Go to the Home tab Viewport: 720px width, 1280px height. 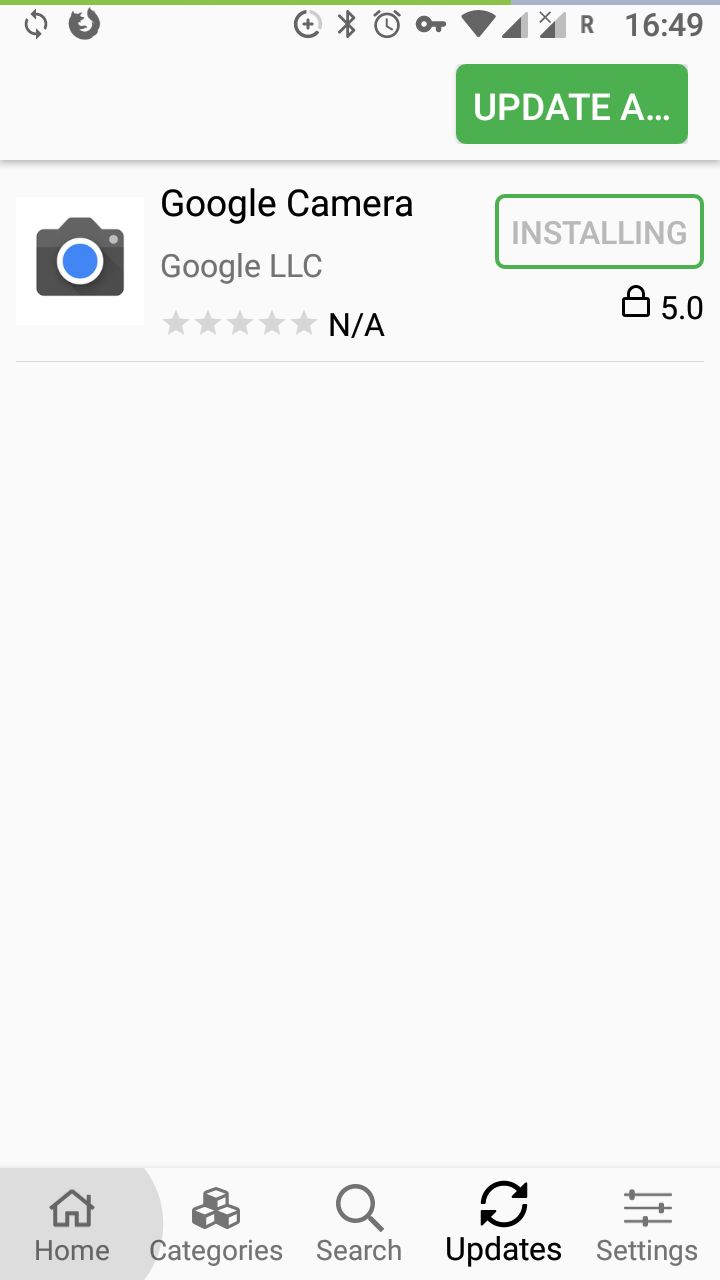72,1224
